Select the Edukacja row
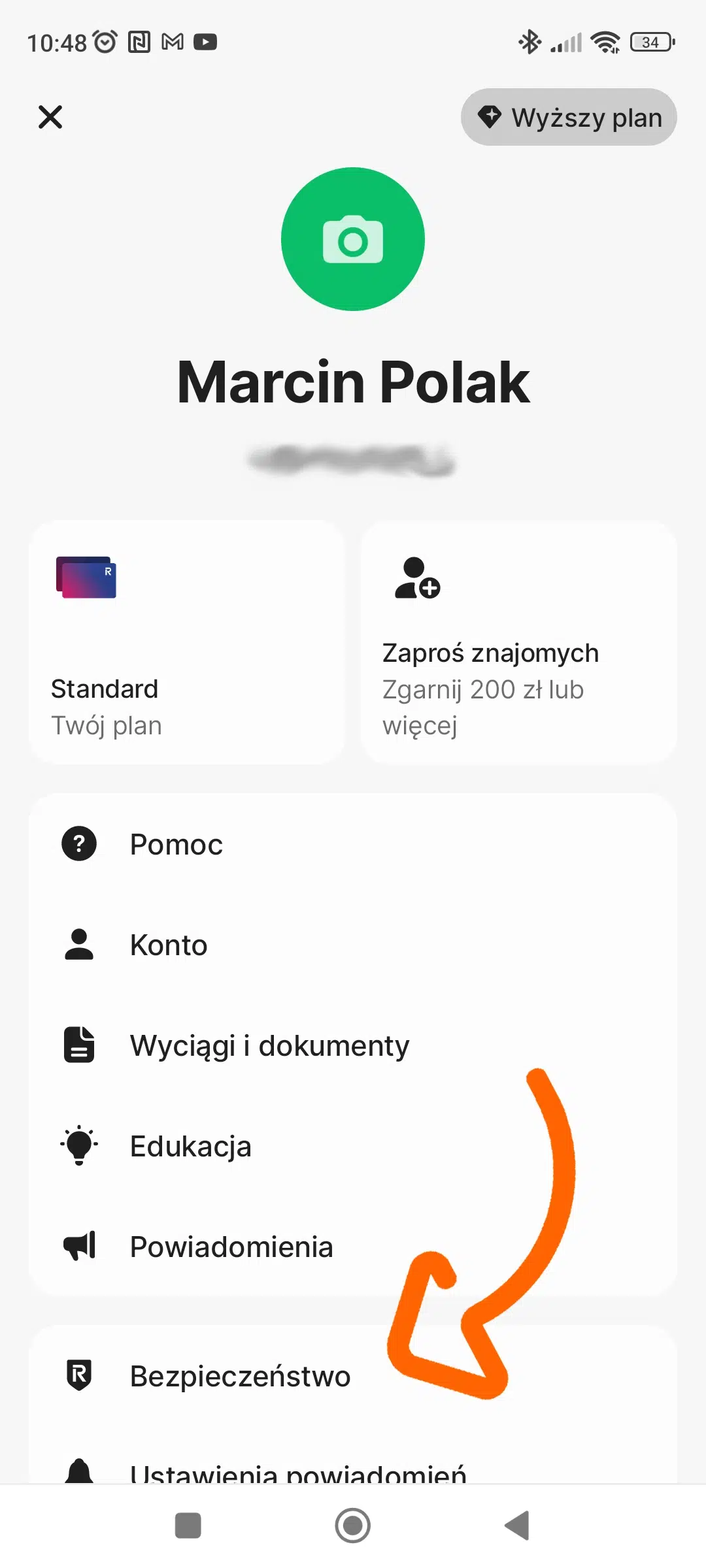The width and height of the screenshot is (706, 1568). (x=353, y=1146)
